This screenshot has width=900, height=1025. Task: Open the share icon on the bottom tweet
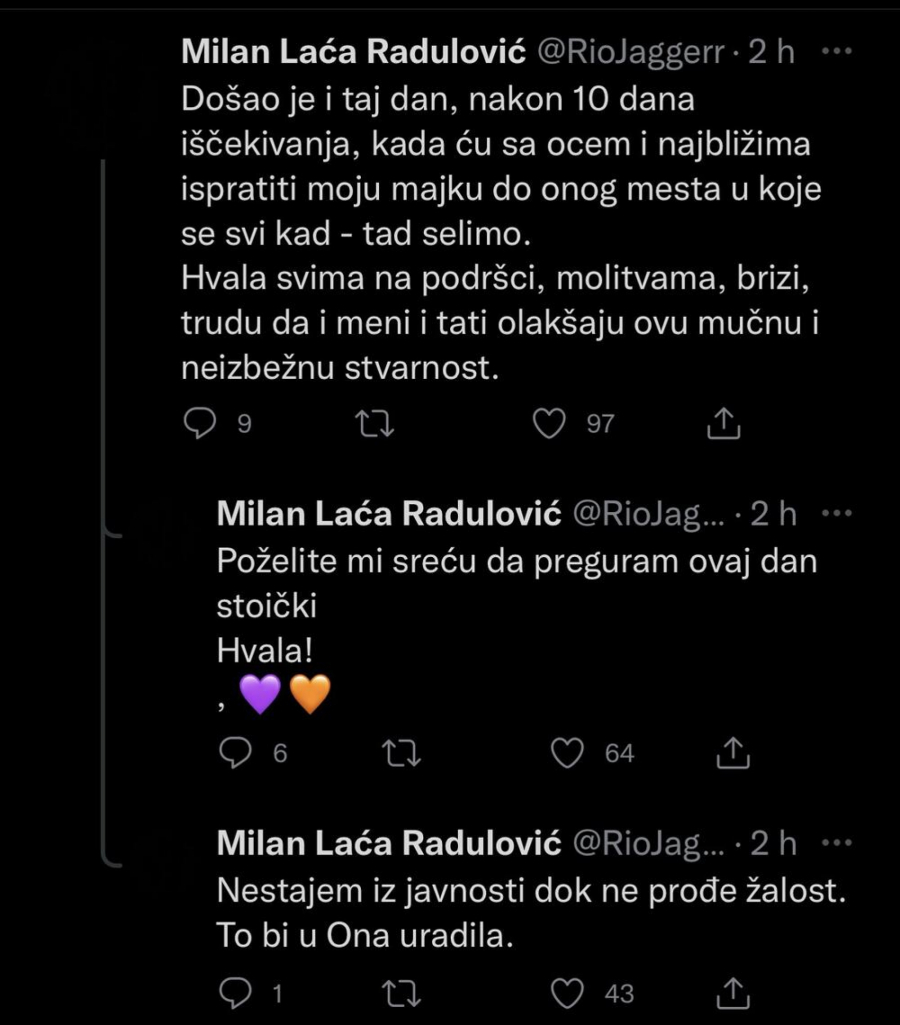tap(733, 992)
